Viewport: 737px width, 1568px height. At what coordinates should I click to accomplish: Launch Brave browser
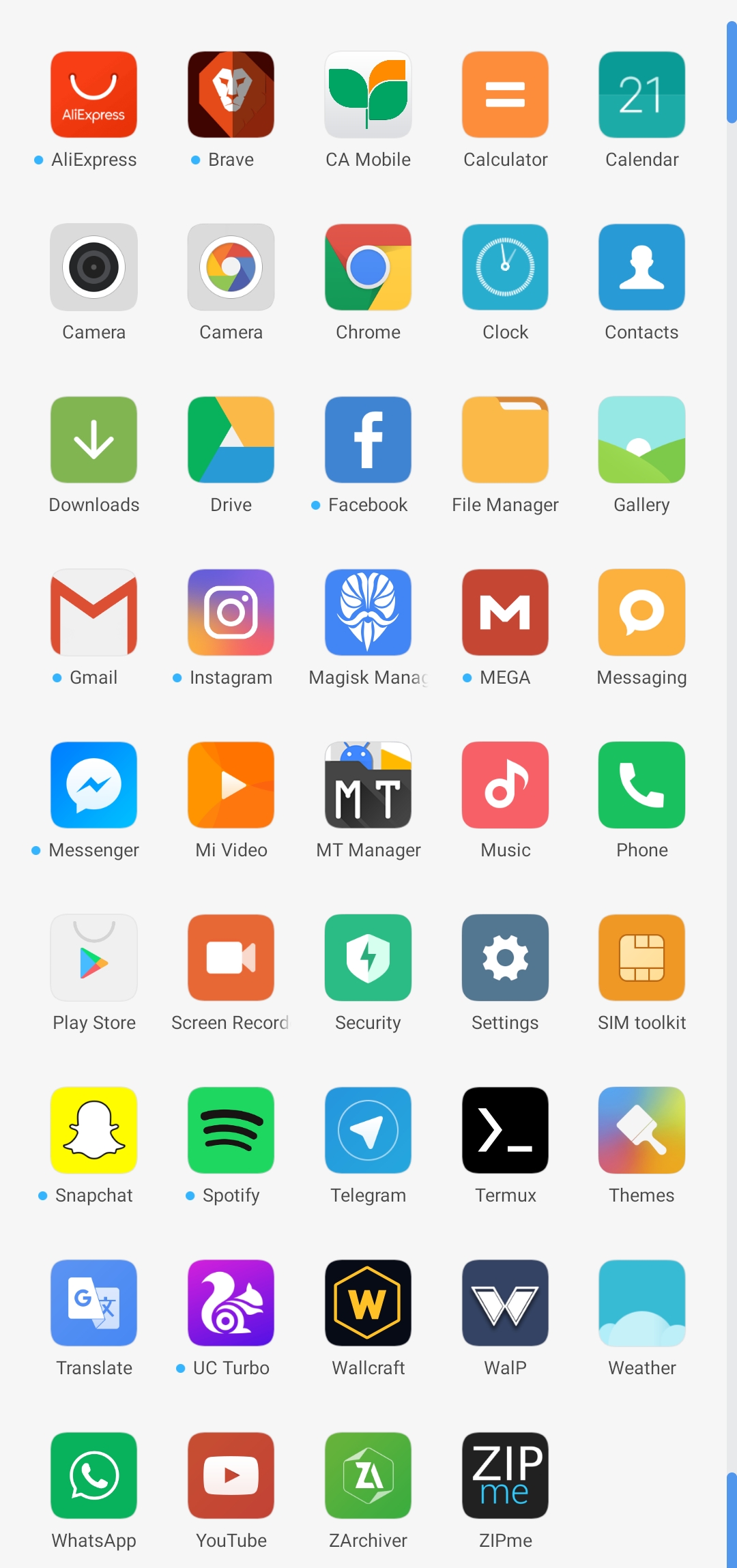[231, 95]
